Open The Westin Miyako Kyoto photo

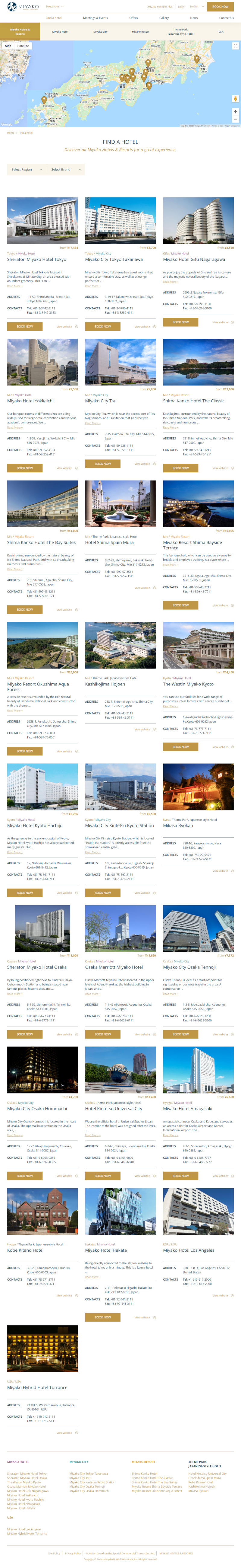coord(198,645)
